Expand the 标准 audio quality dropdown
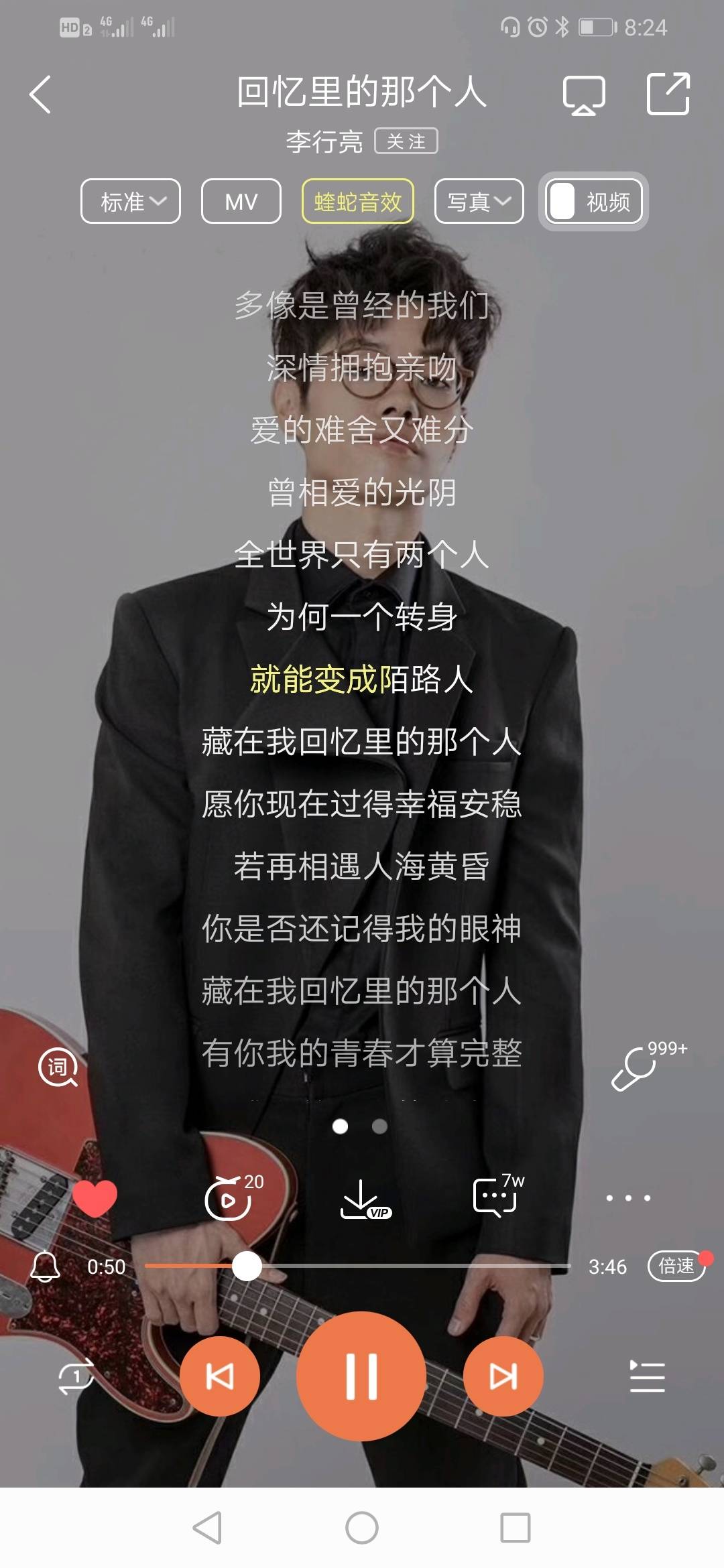Screen dimensions: 724x1568 (x=131, y=201)
